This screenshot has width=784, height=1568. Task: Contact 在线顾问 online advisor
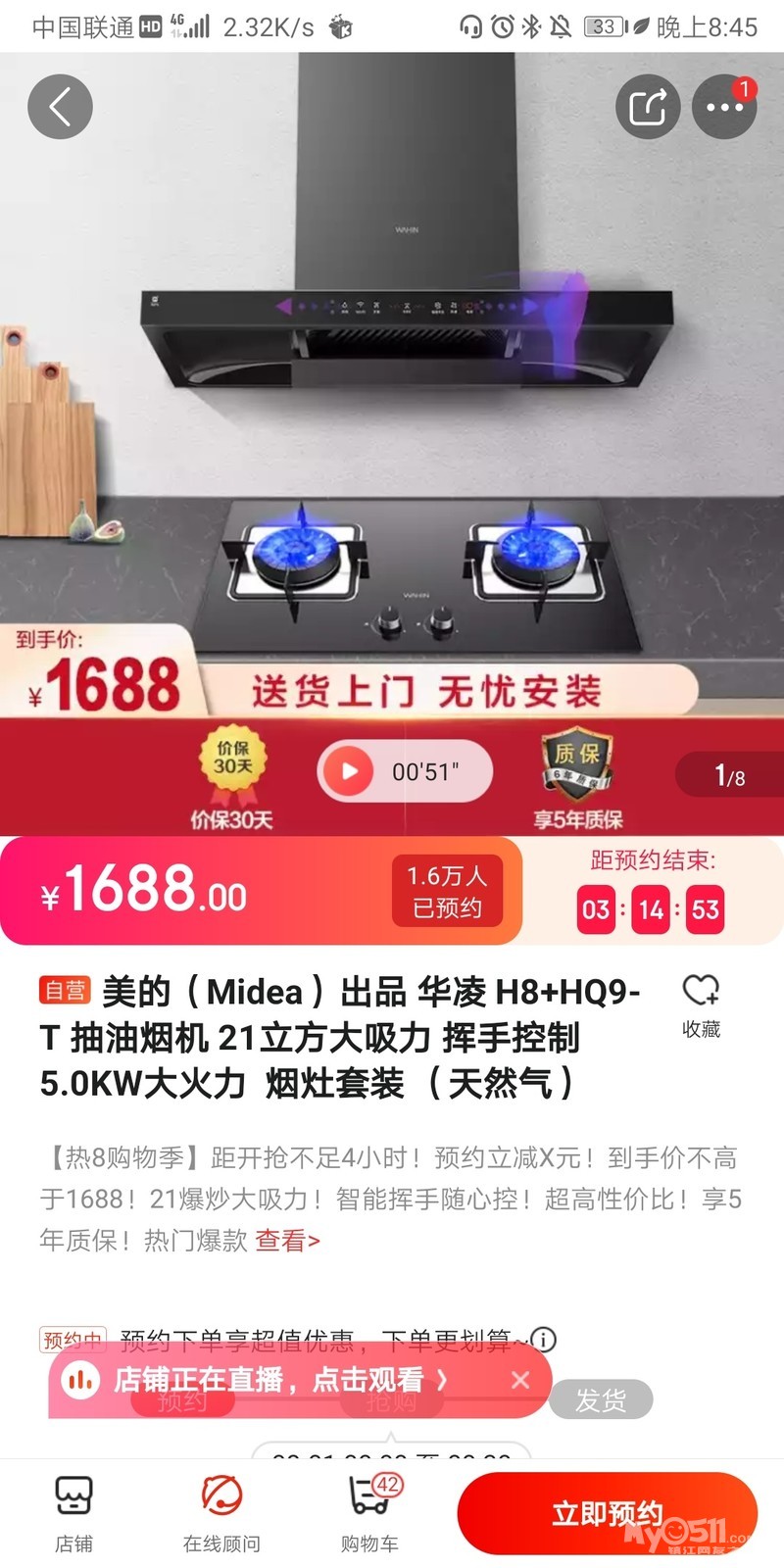pos(221,1513)
